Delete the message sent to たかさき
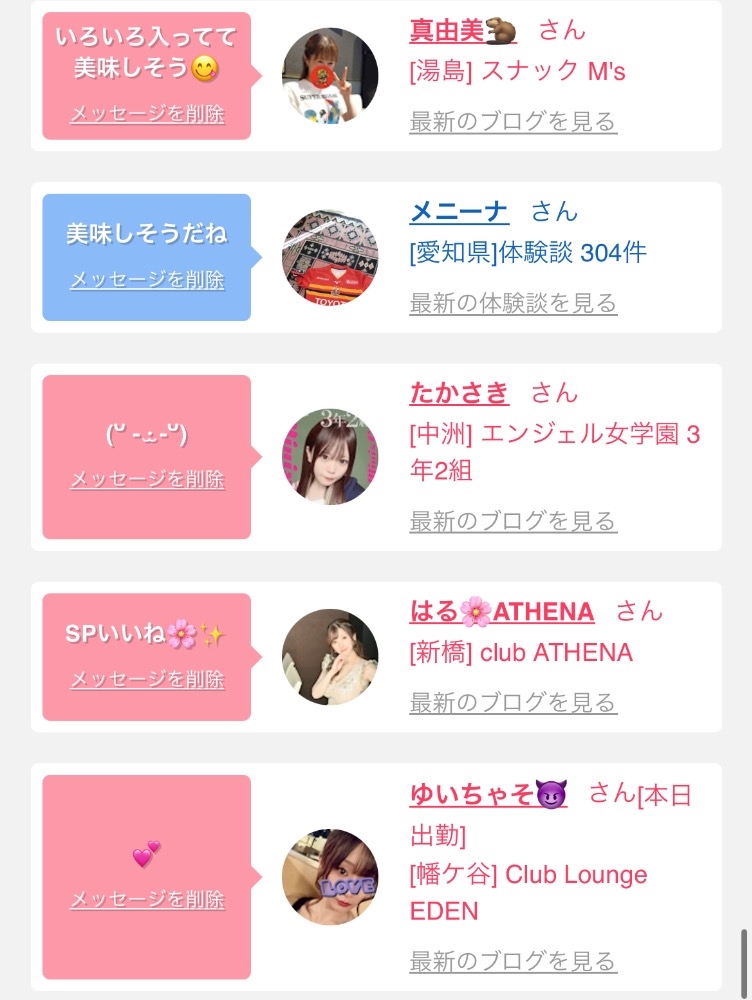752x1000 pixels. click(147, 479)
